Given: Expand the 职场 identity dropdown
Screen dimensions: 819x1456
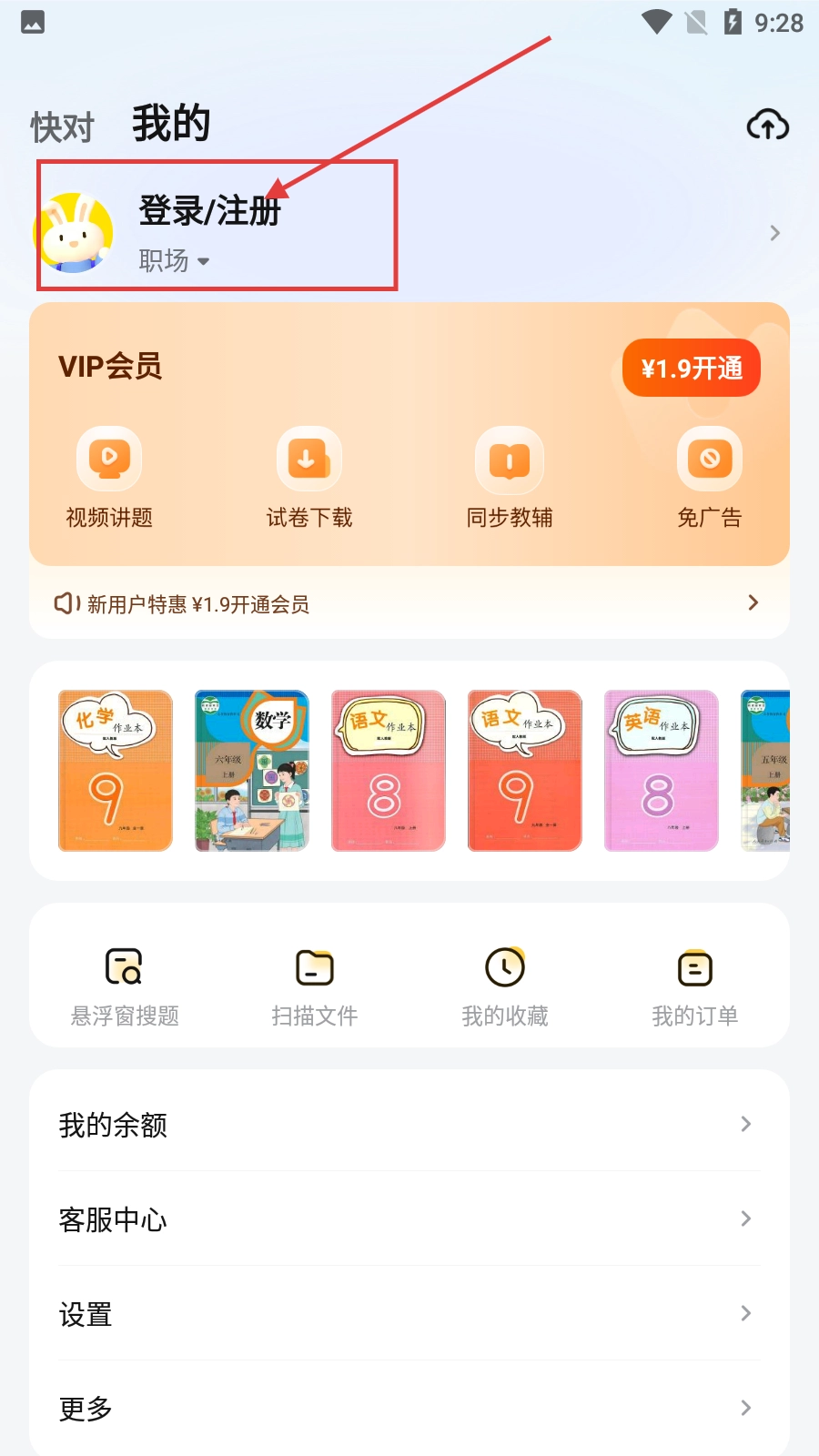Looking at the screenshot, I should coord(174,261).
